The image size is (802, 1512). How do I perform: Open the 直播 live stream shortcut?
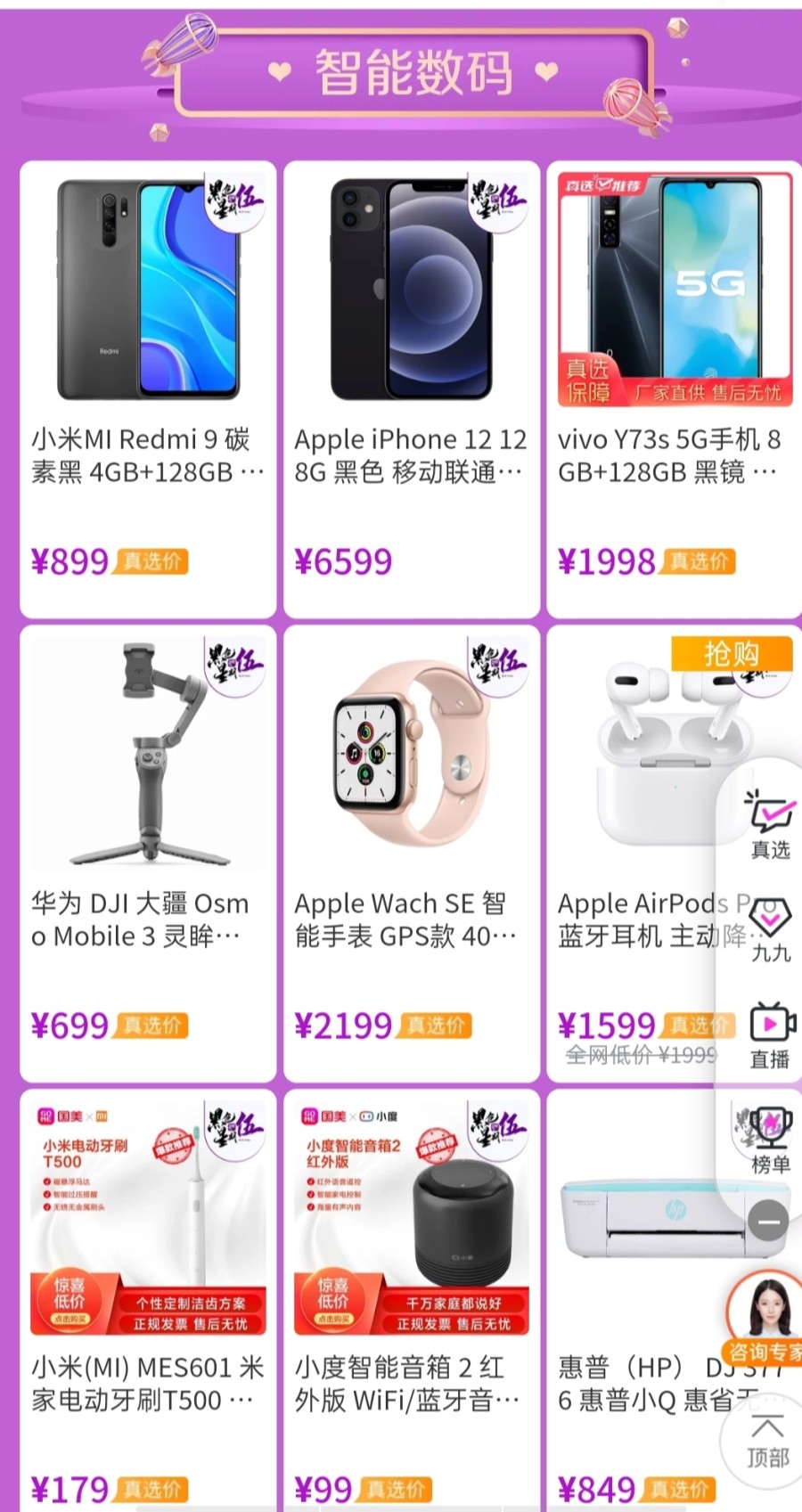tap(770, 1035)
